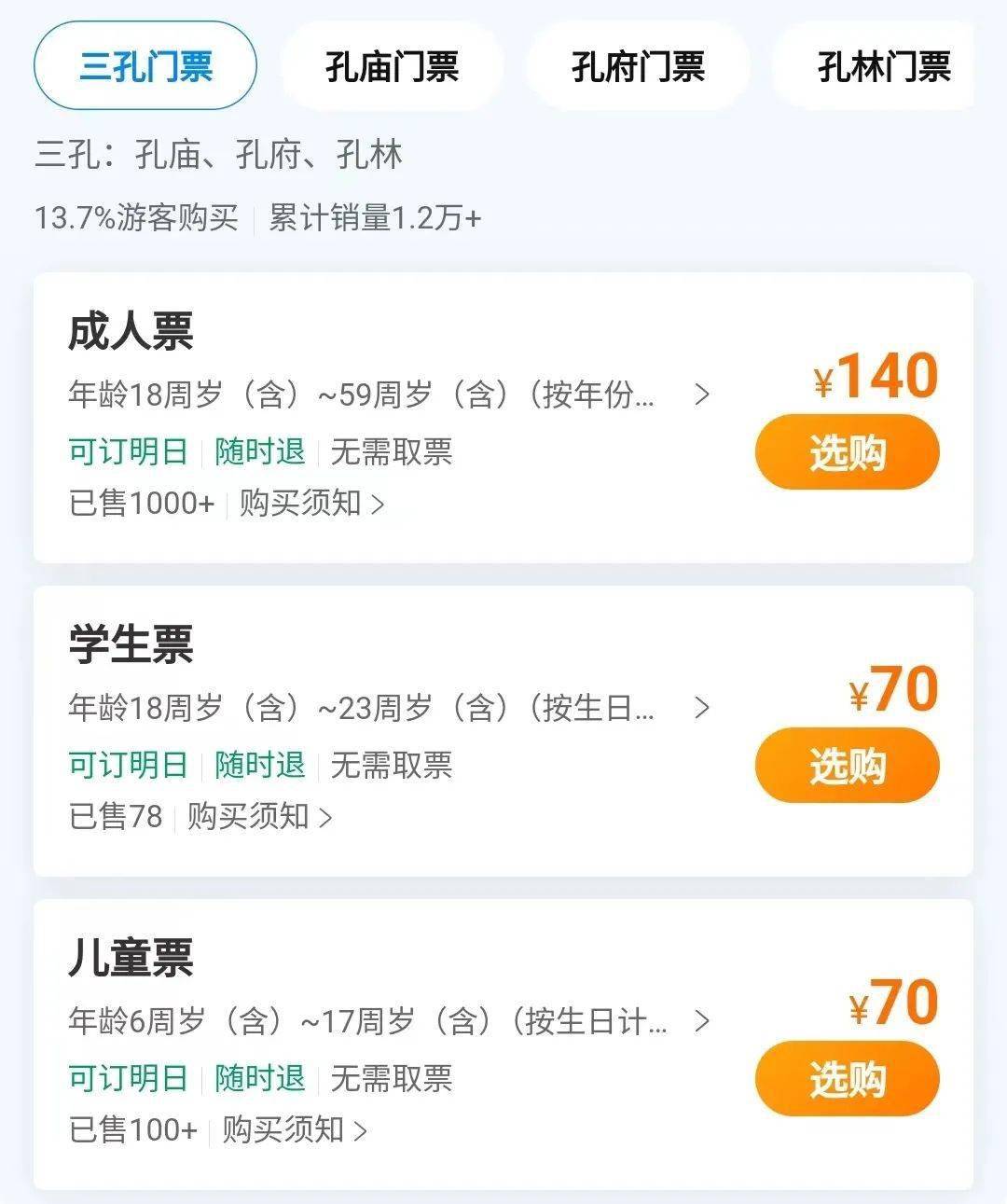Tap 选购 for 成人票 at ¥140
Viewport: 1007px width, 1204px height.
[x=847, y=453]
